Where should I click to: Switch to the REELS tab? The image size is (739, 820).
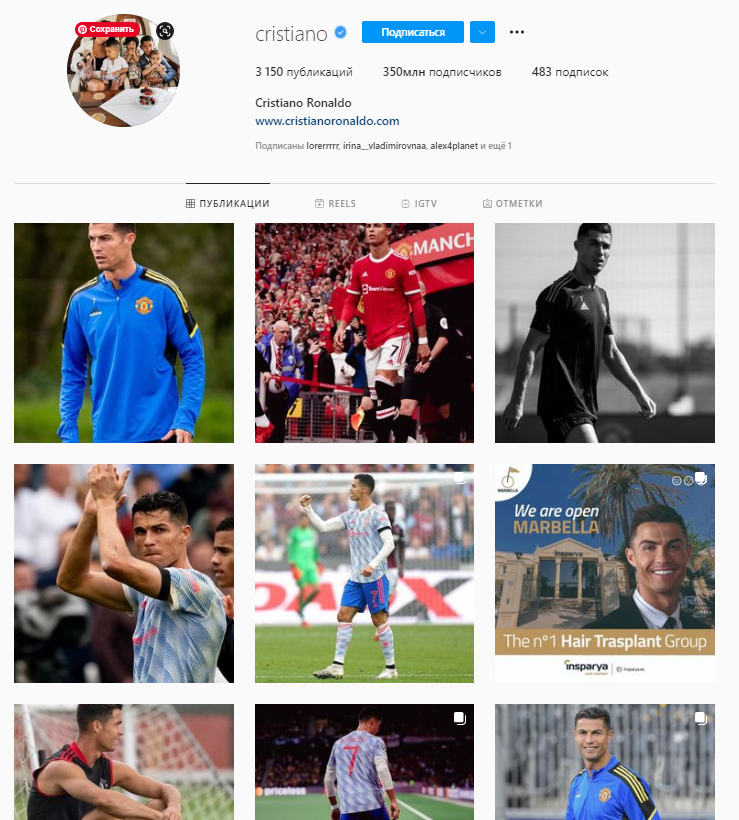[x=335, y=203]
